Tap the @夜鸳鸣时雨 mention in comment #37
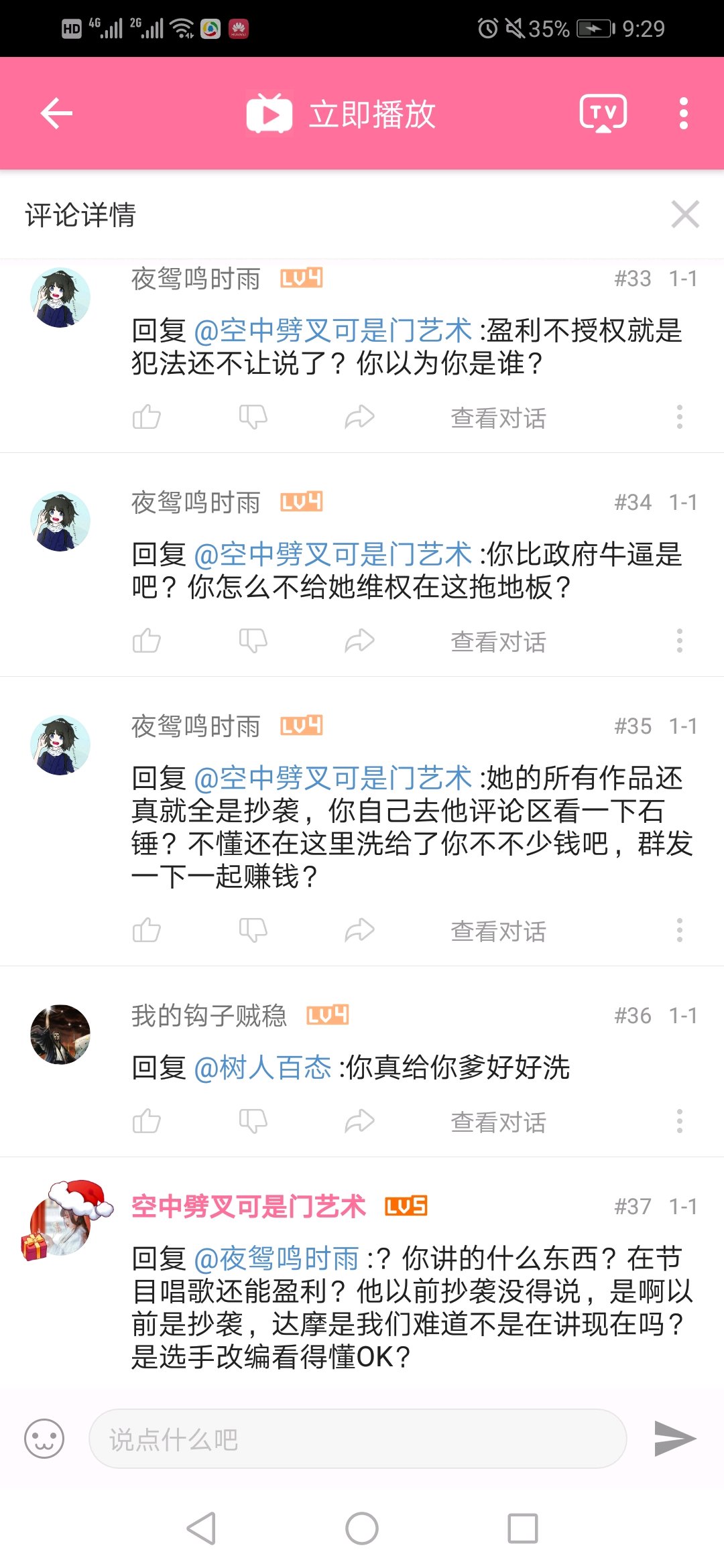This screenshot has height=1568, width=724. (276, 1258)
